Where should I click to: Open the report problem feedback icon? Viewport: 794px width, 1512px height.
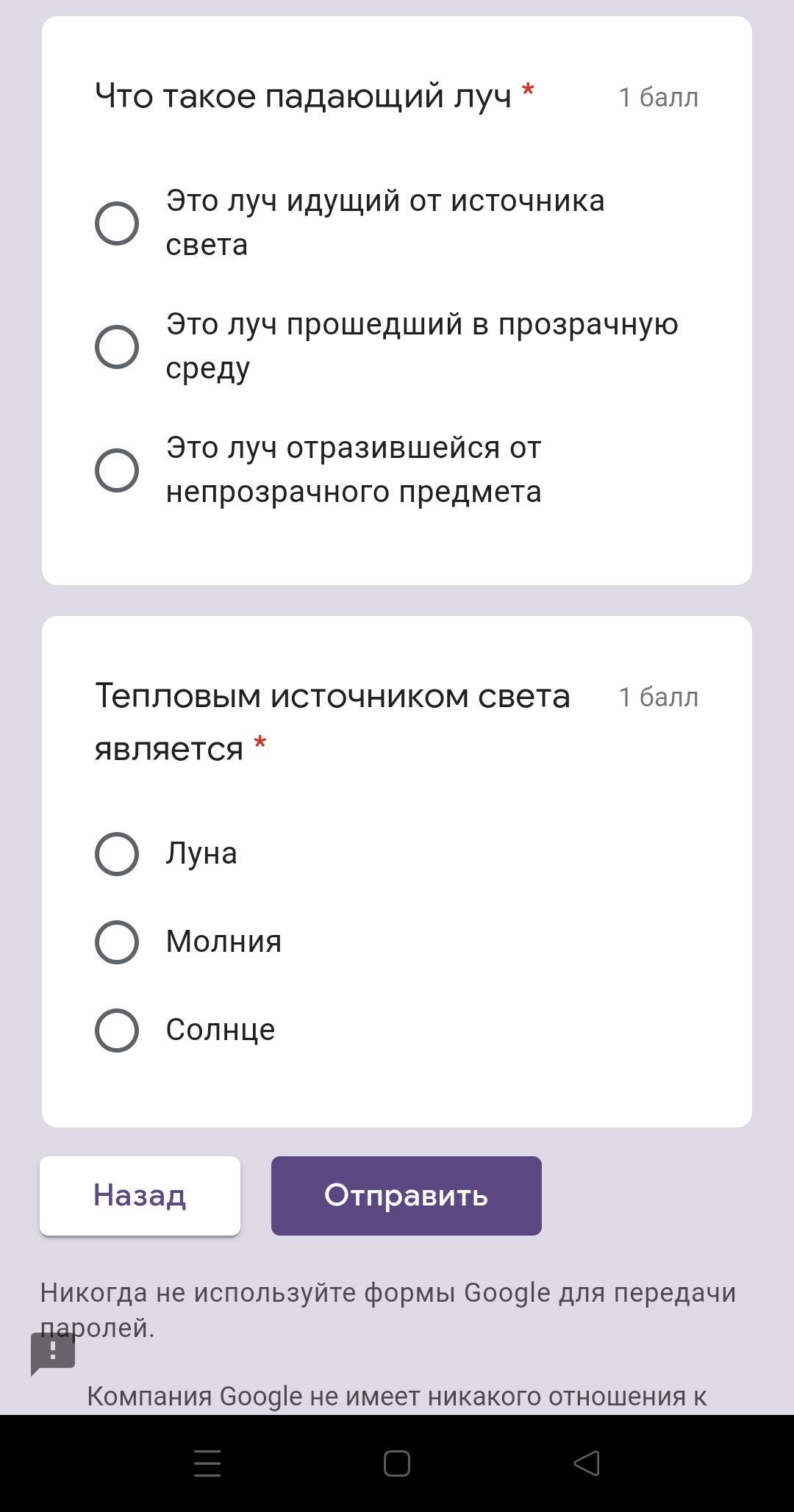pyautogui.click(x=53, y=1352)
